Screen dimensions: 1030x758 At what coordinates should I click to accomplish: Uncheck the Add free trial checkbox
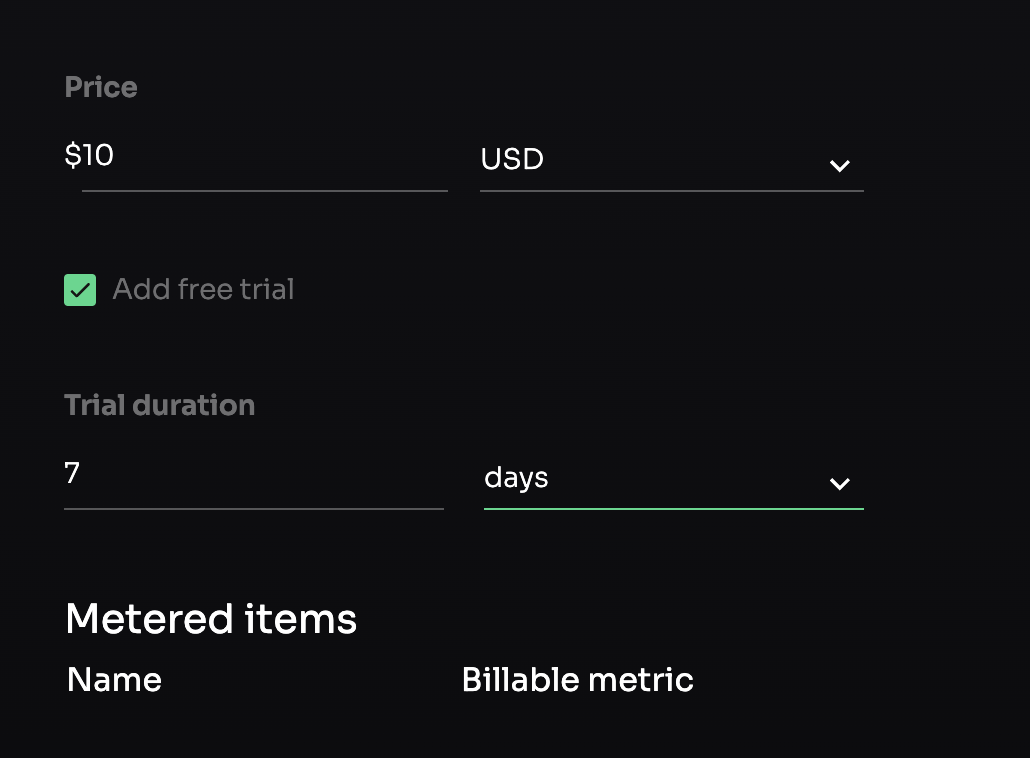click(x=80, y=290)
